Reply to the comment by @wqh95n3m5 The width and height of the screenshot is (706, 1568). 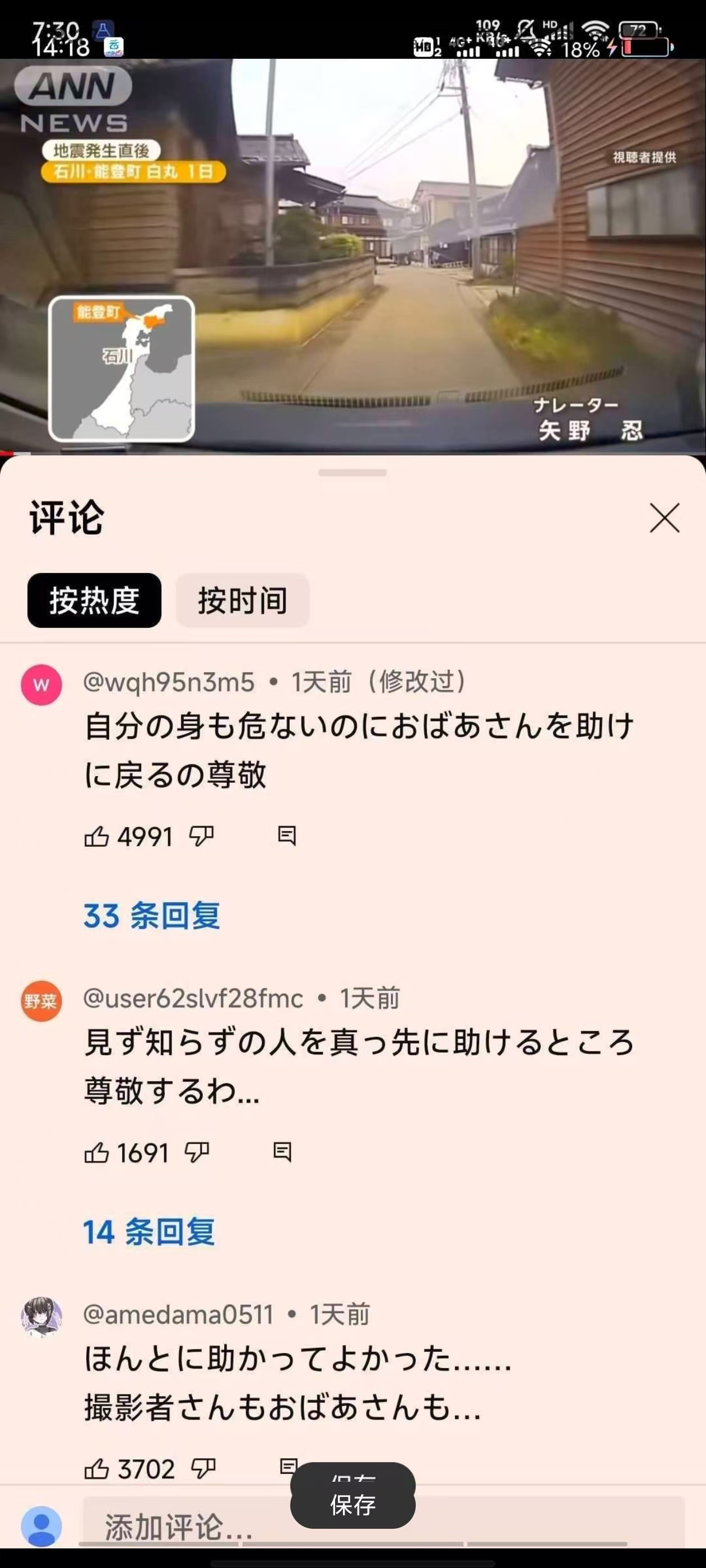(x=287, y=836)
